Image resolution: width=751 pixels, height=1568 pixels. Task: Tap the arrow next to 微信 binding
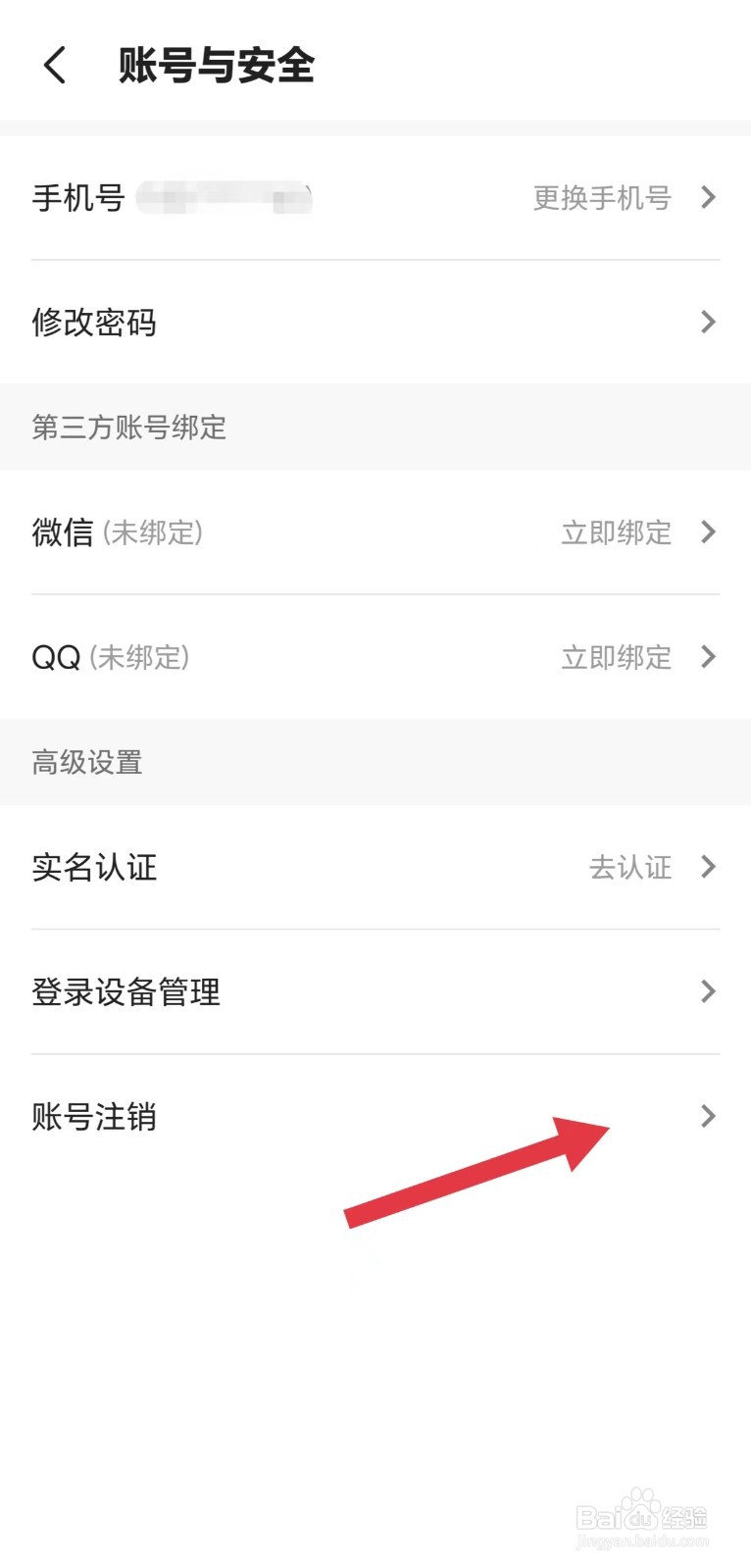(x=708, y=532)
